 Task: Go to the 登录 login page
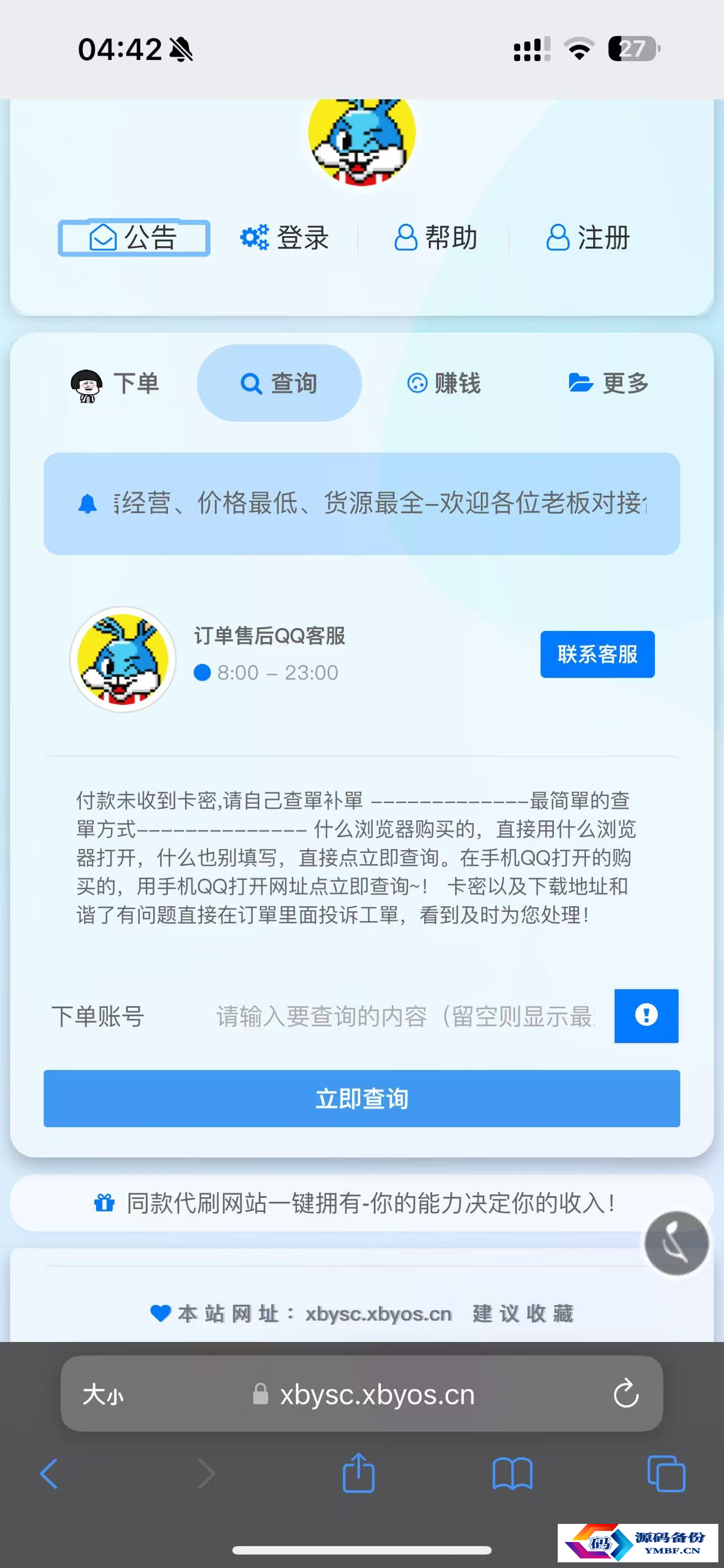tap(285, 237)
